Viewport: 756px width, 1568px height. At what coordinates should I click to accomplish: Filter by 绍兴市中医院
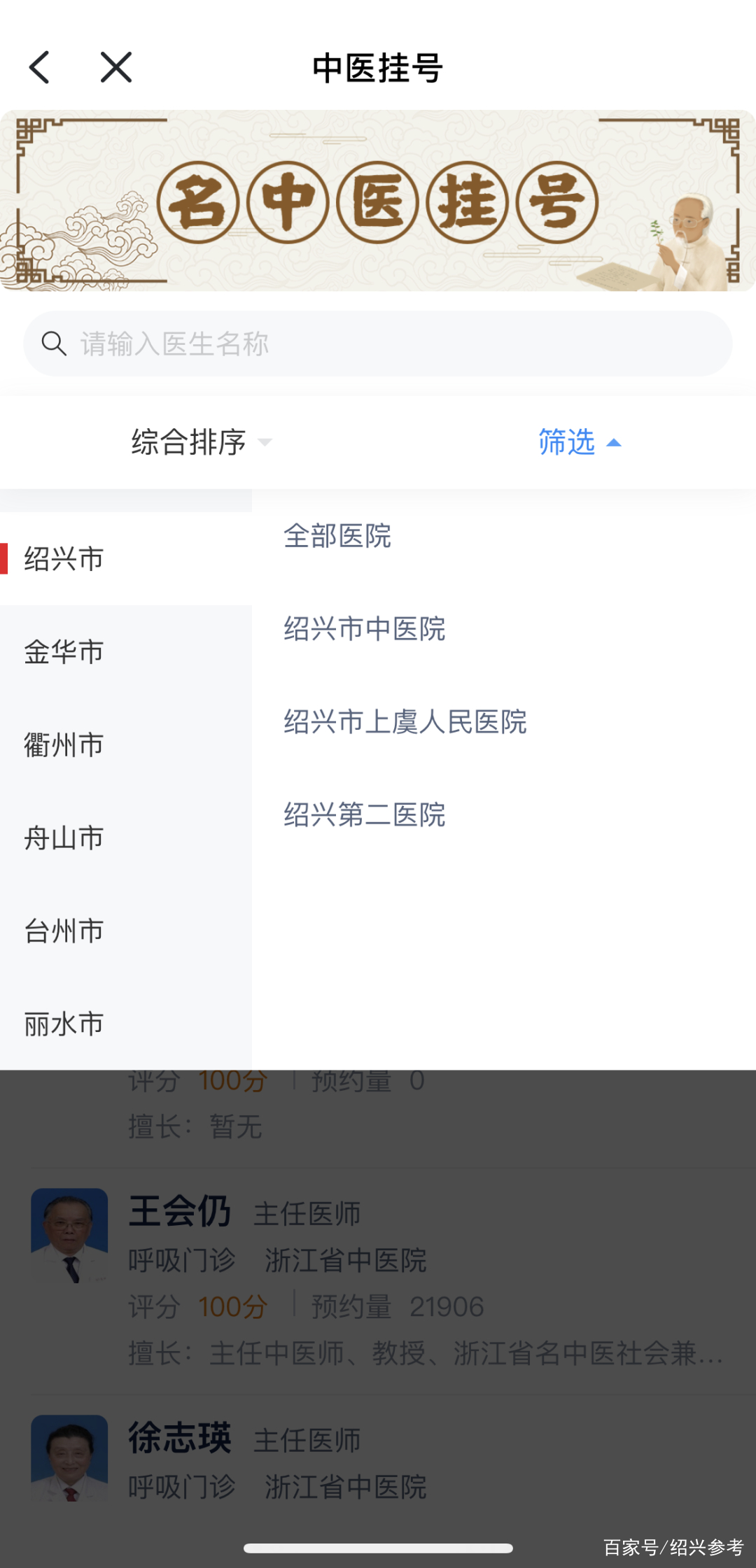[x=365, y=629]
